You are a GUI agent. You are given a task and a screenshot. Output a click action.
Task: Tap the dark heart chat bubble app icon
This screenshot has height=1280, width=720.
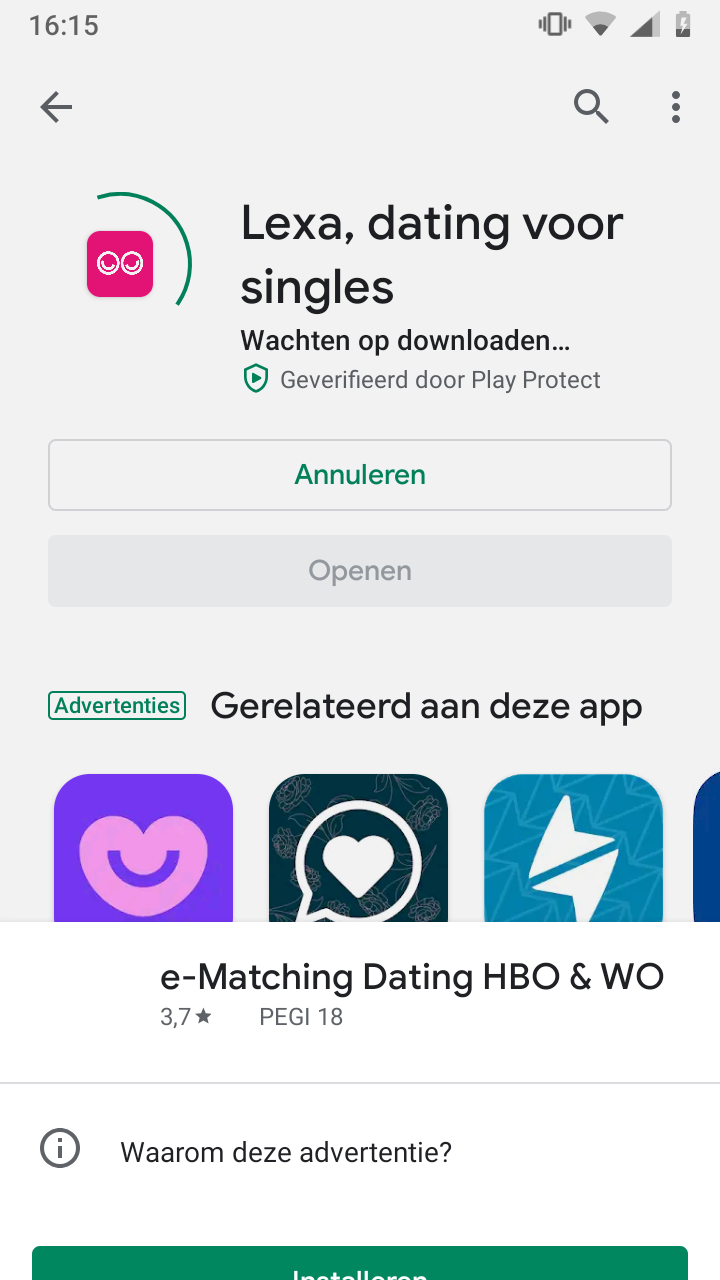[357, 850]
